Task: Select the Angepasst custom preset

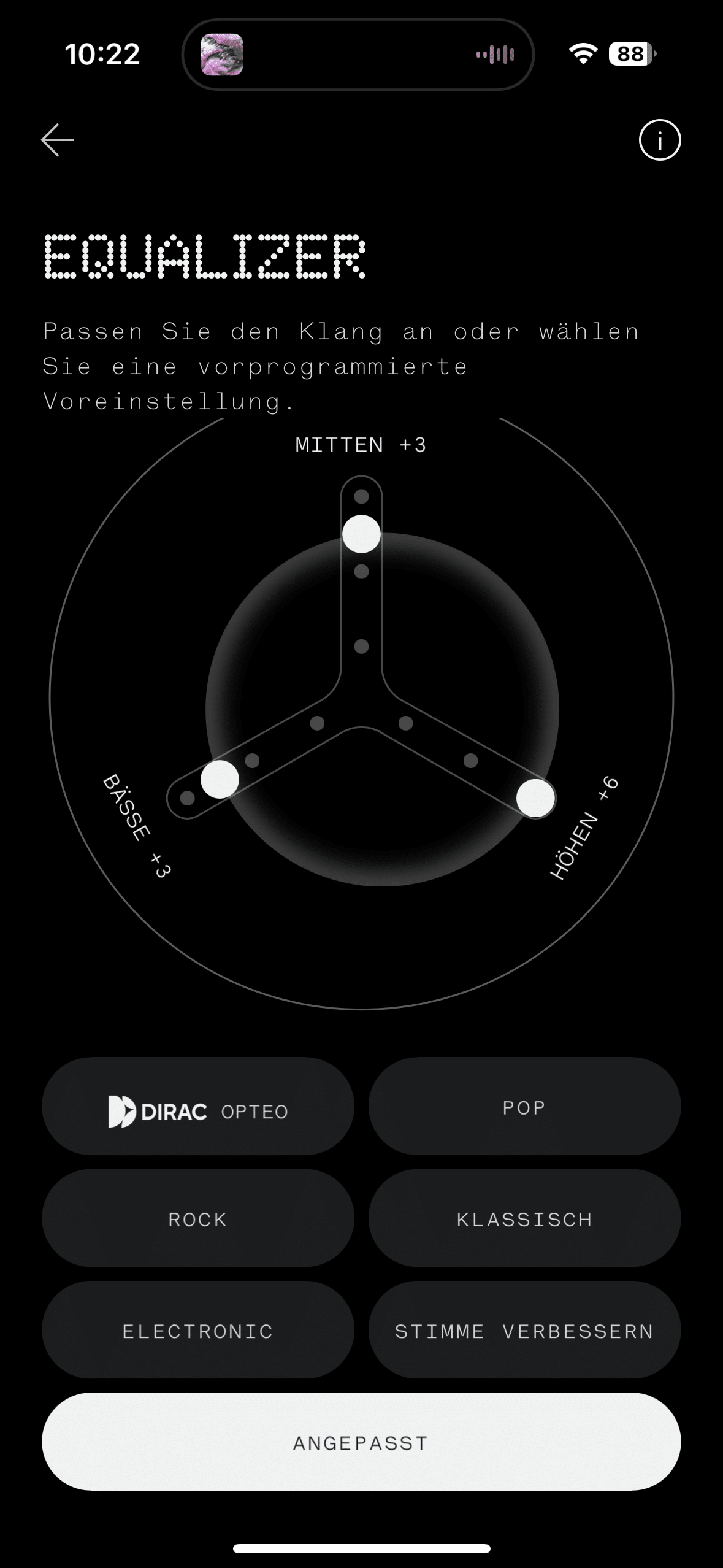Action: pyautogui.click(x=361, y=1443)
